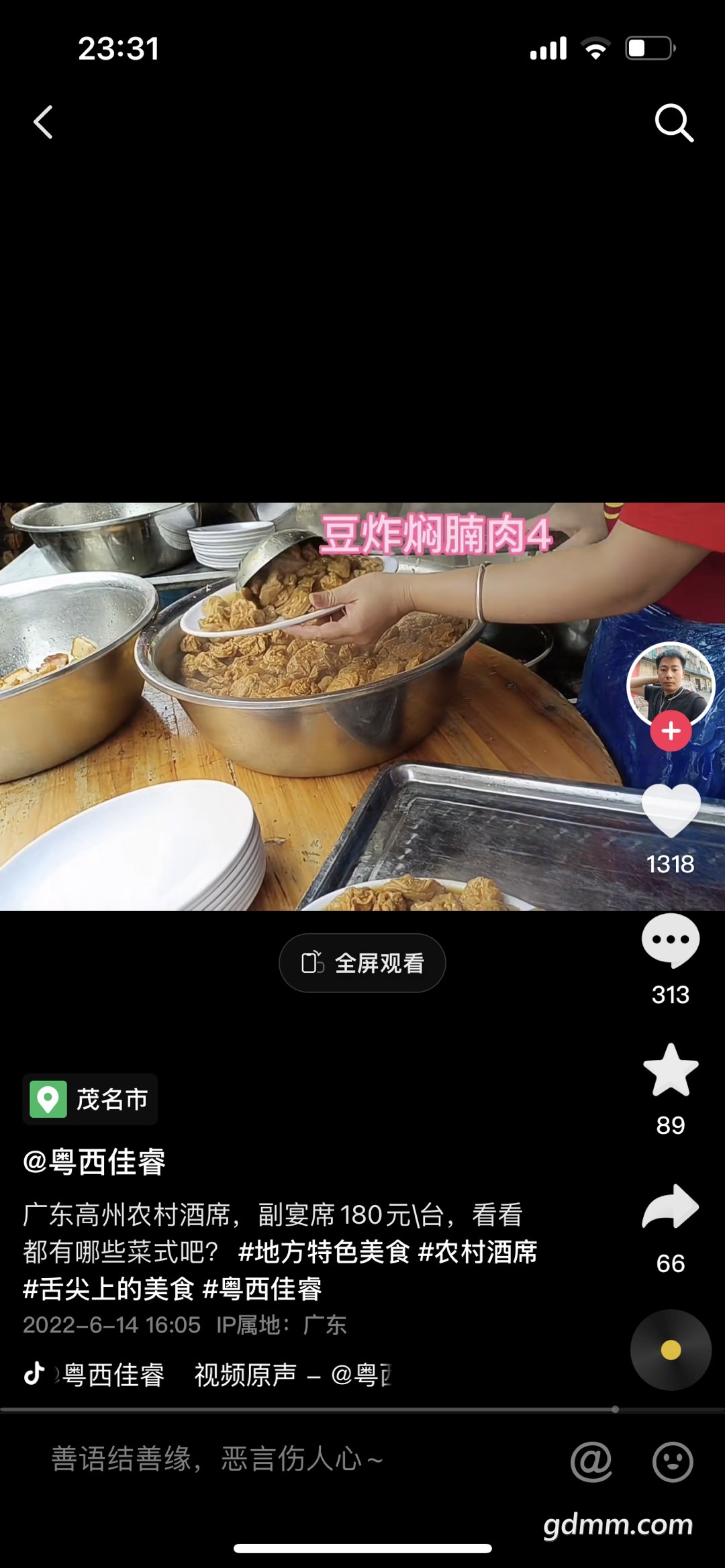Open the @粤西佳睿 username
Screen dimensions: 725x1568
click(95, 1162)
